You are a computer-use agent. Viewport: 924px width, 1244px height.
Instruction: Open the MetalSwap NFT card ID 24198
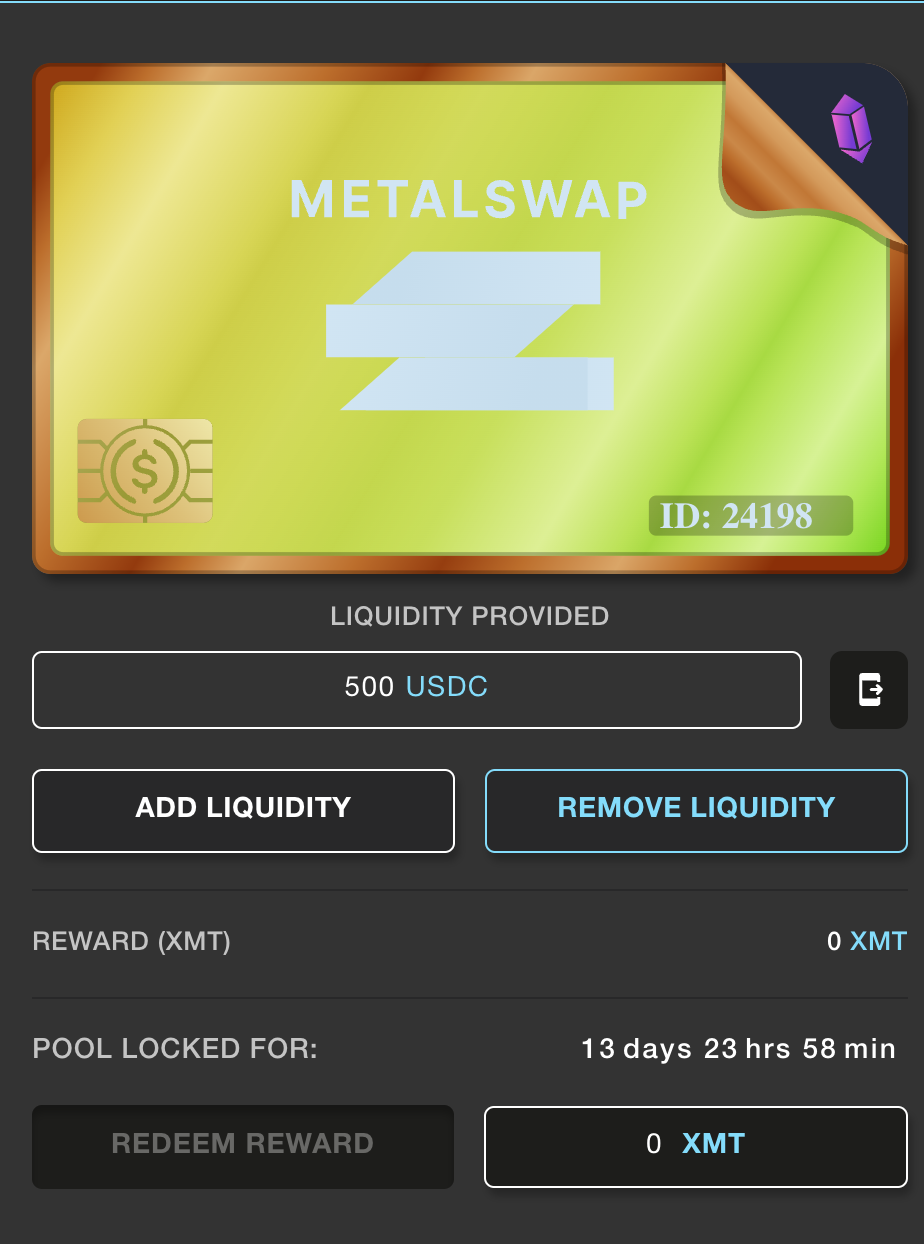click(470, 320)
